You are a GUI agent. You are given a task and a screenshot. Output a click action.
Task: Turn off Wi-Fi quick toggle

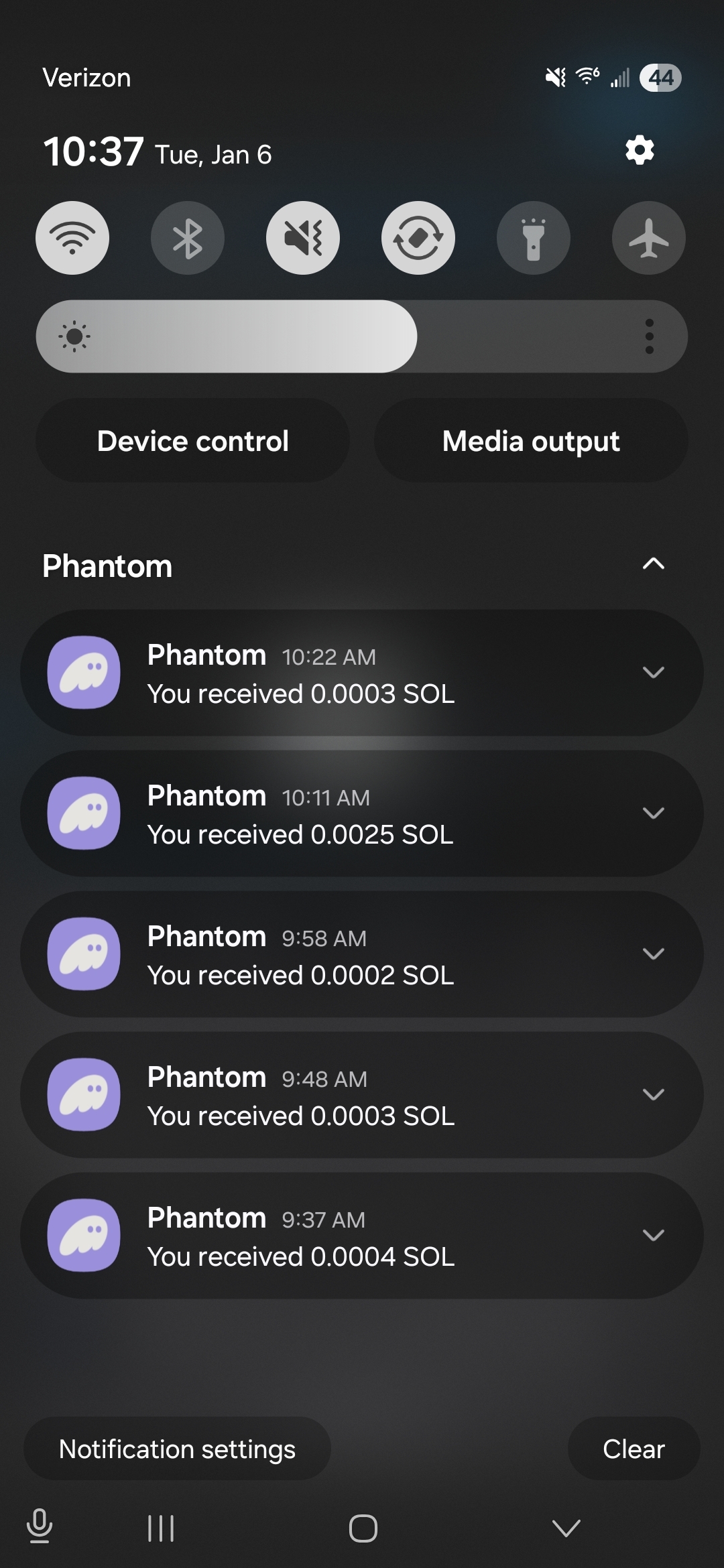coord(72,238)
